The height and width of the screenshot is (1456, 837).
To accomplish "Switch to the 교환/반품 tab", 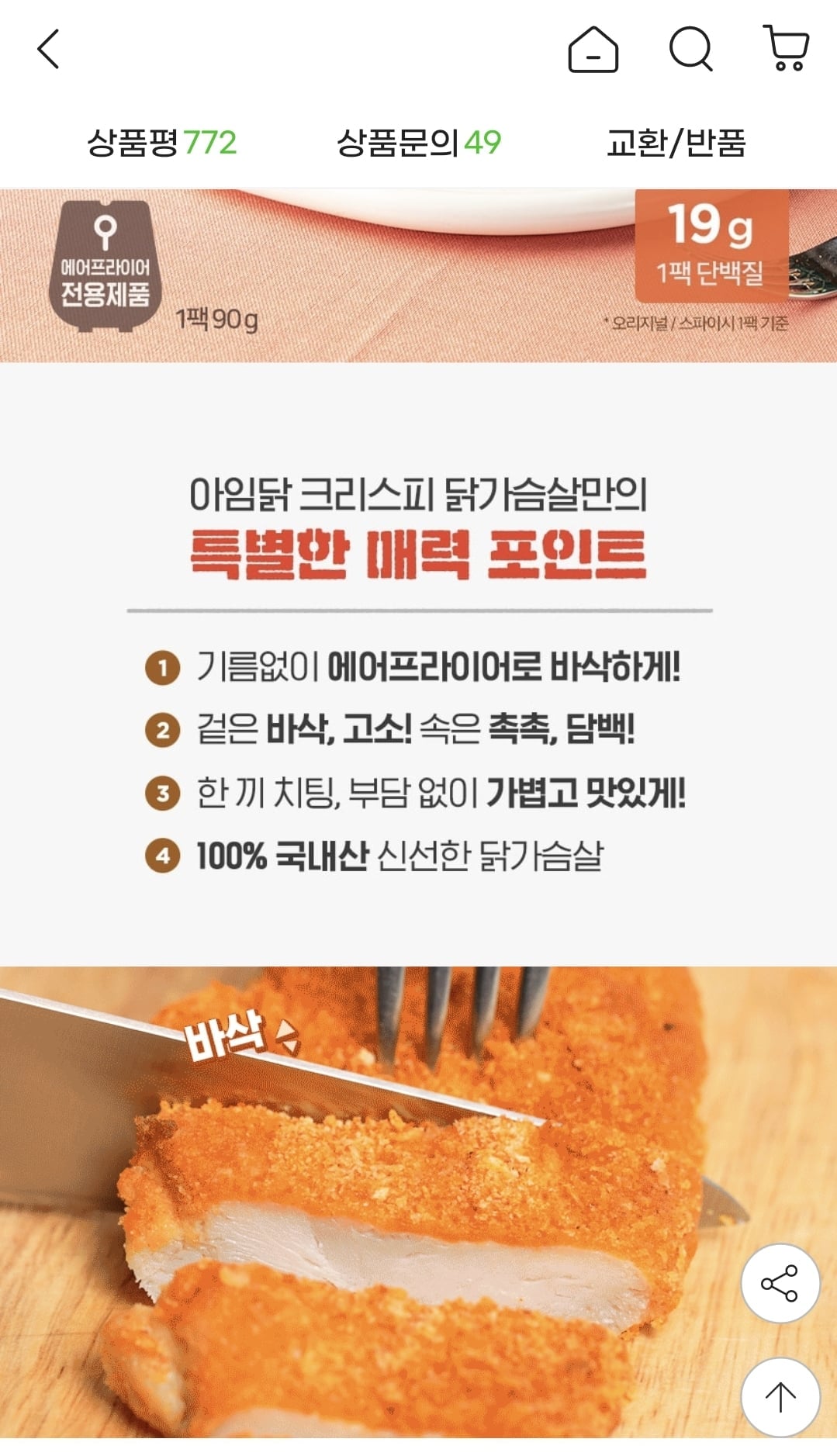I will (676, 143).
